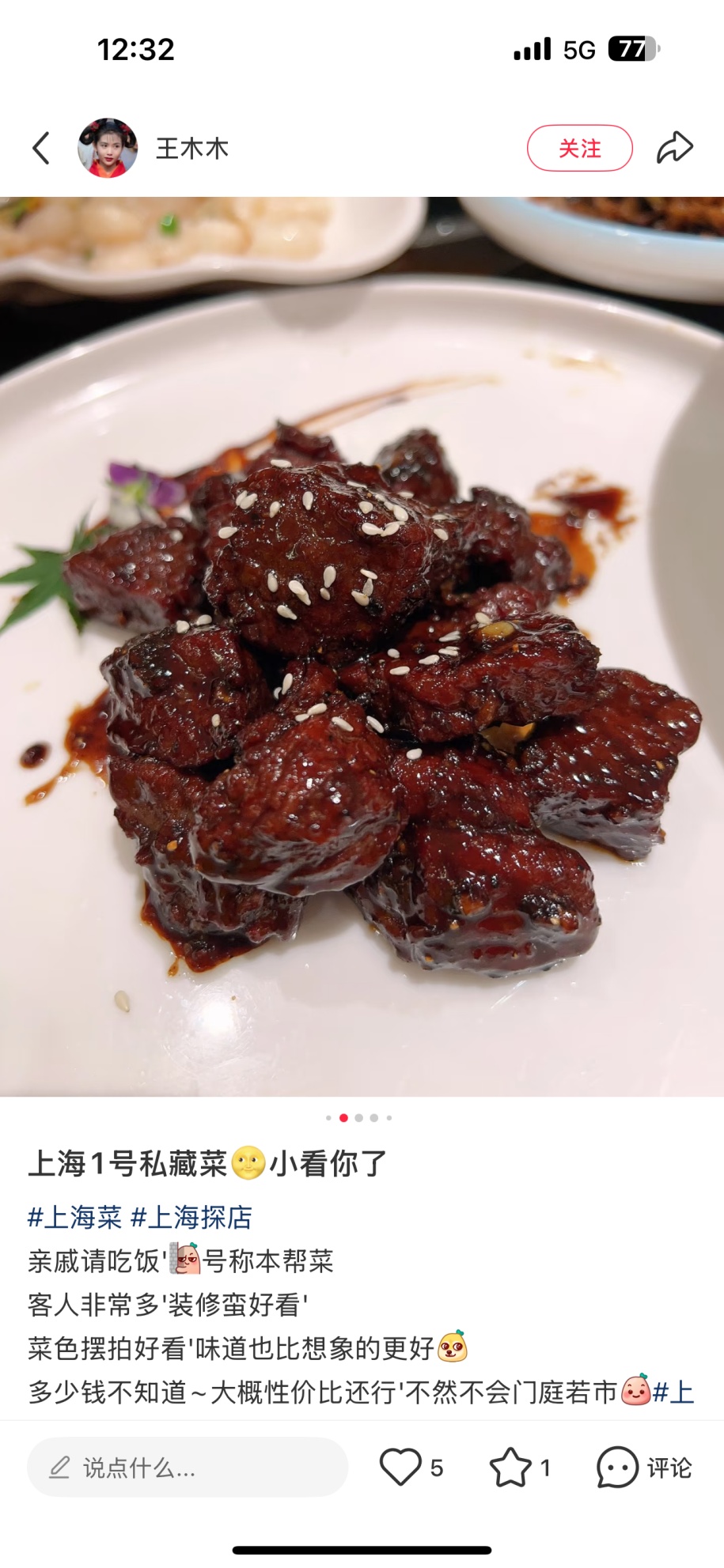The image size is (724, 1568).
Task: Open 王木木's profile avatar
Action: 108,148
